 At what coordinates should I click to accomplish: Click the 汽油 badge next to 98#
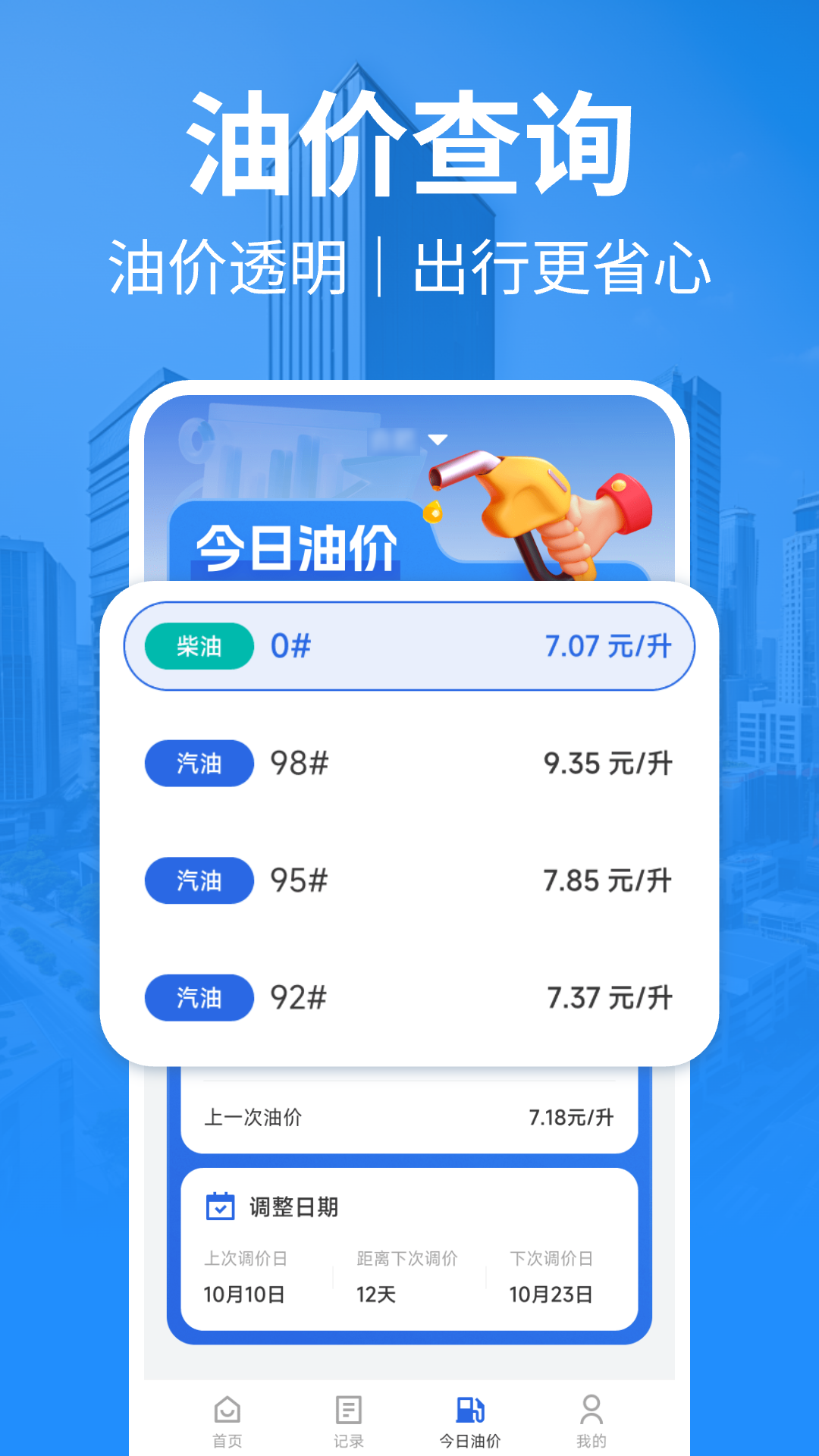[x=199, y=764]
